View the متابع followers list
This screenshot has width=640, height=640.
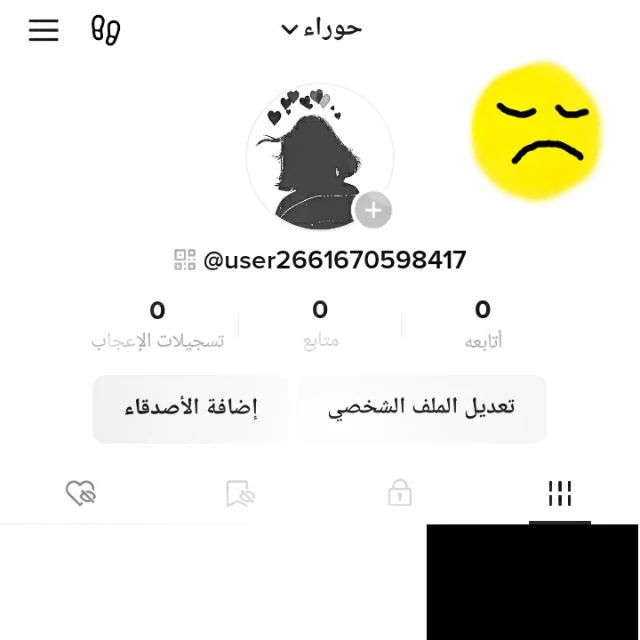320,325
